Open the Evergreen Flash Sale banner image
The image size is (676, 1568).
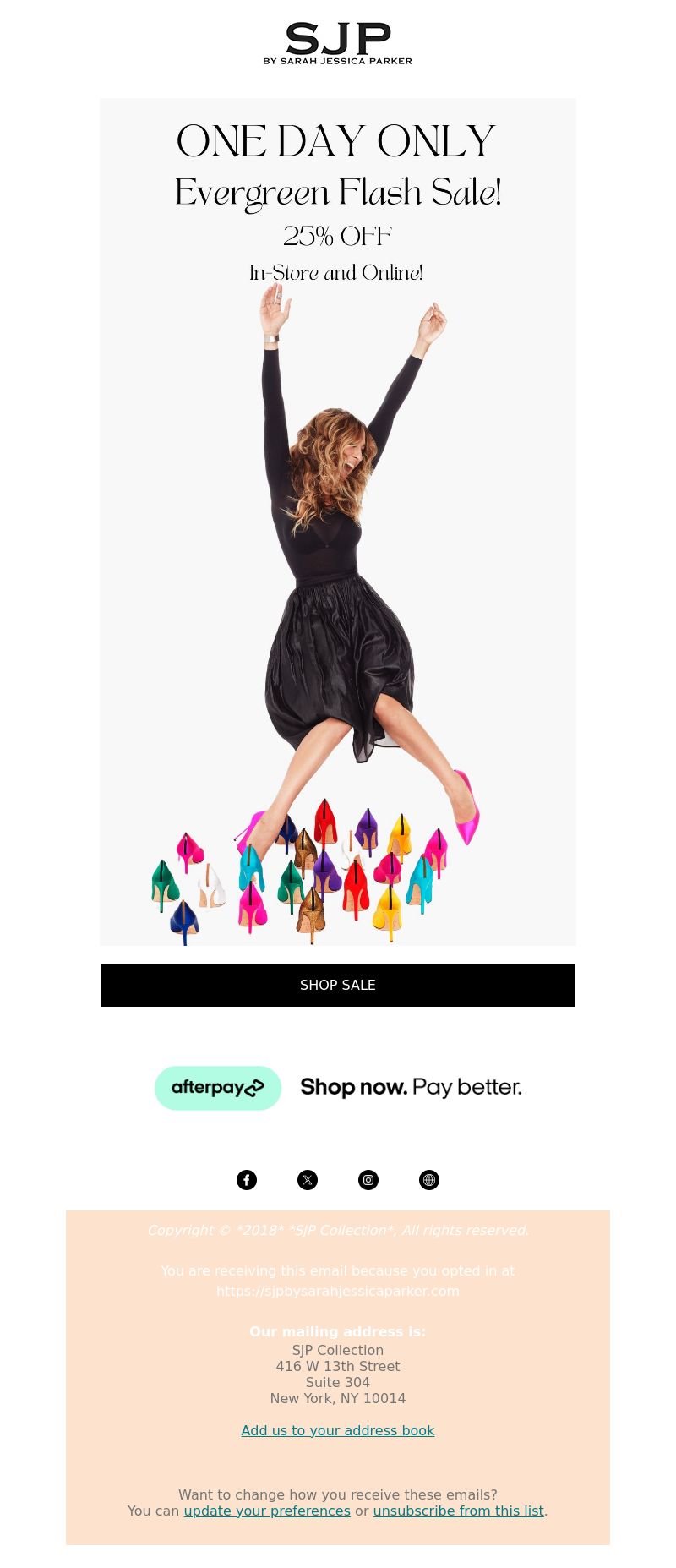pos(338,522)
